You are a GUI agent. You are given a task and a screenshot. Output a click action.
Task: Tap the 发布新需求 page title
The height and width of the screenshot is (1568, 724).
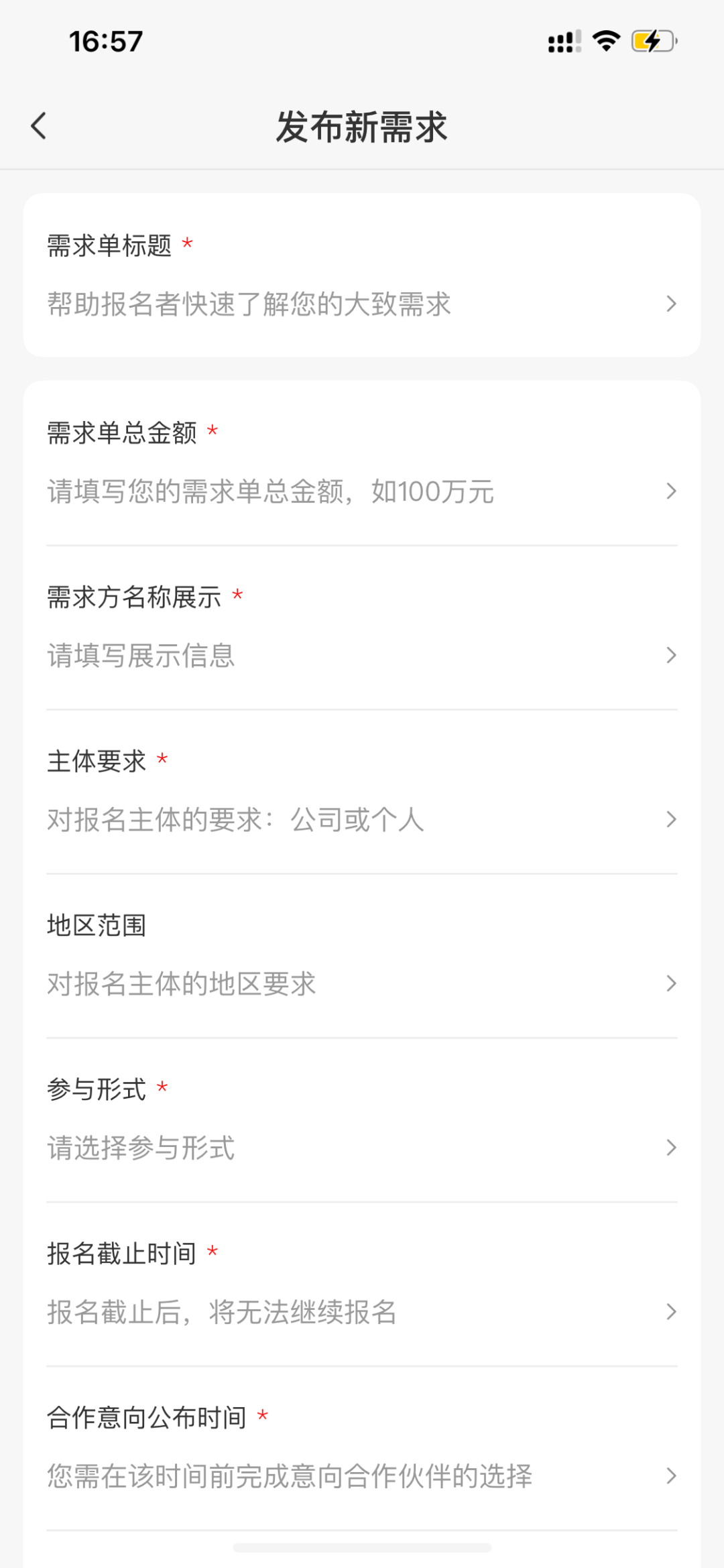coord(362,127)
